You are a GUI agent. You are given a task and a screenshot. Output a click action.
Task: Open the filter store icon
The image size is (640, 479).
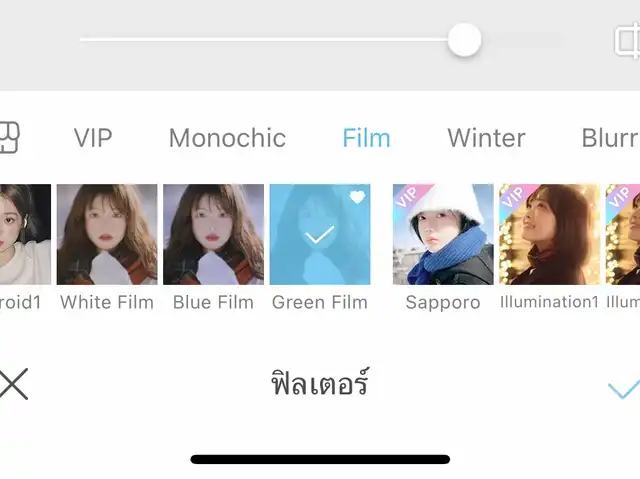[10, 137]
